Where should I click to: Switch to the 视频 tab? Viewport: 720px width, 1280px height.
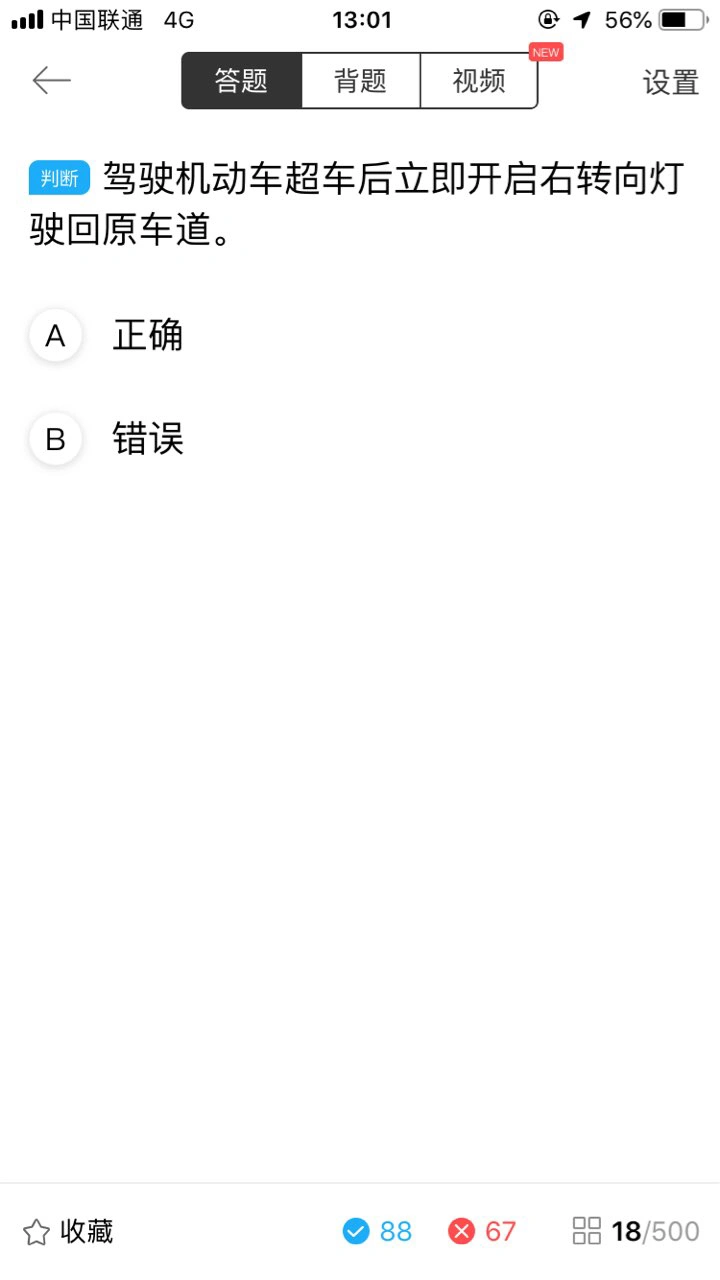pos(479,81)
